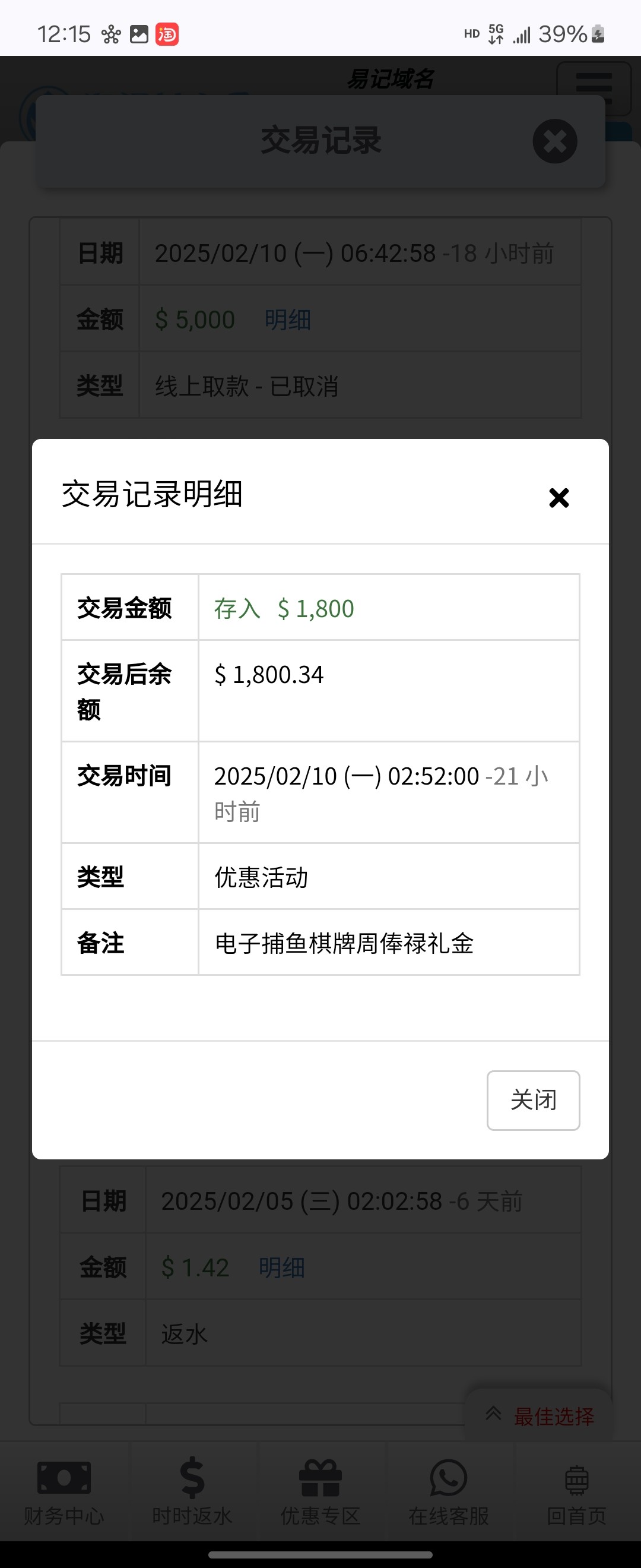
Task: Close the 交易记录 panel
Action: 554,141
